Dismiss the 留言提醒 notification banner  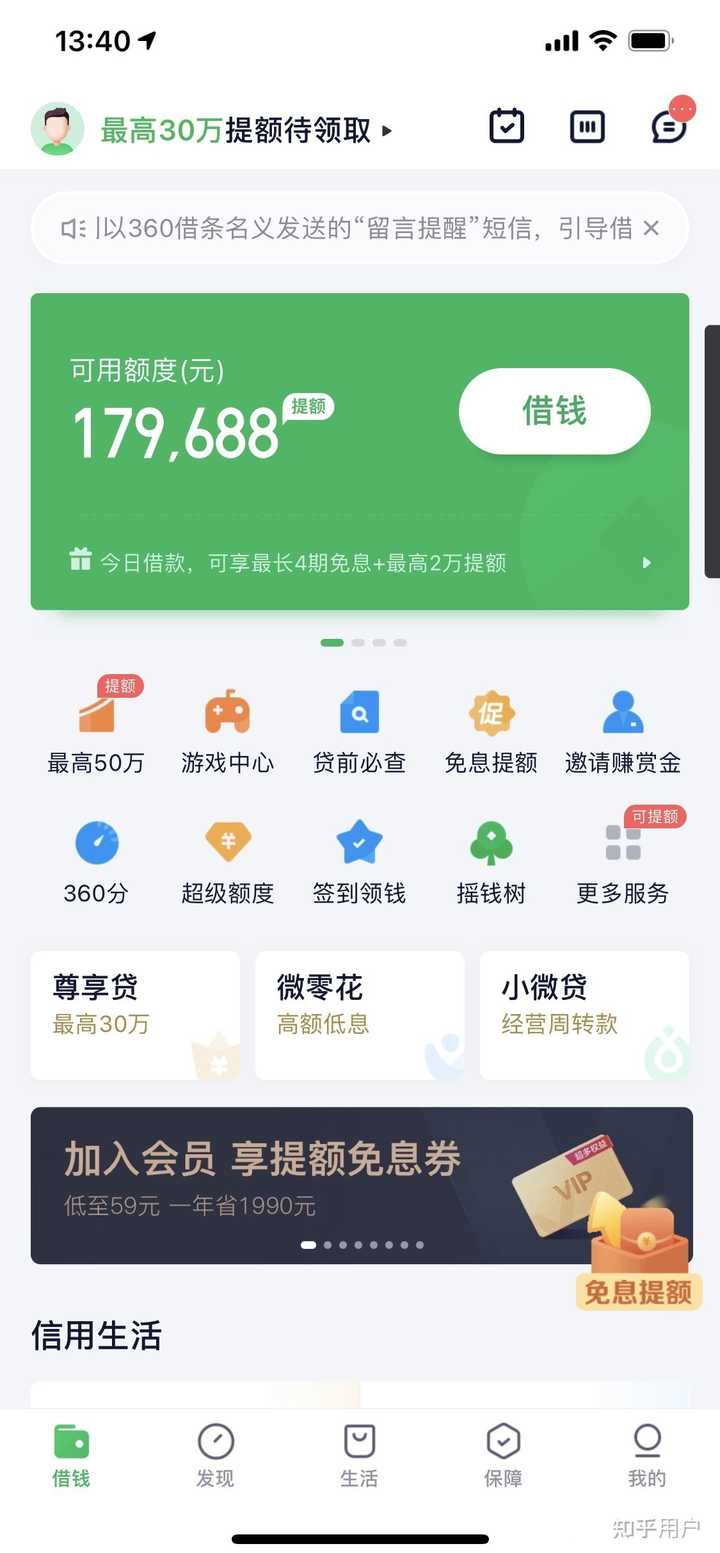(651, 228)
